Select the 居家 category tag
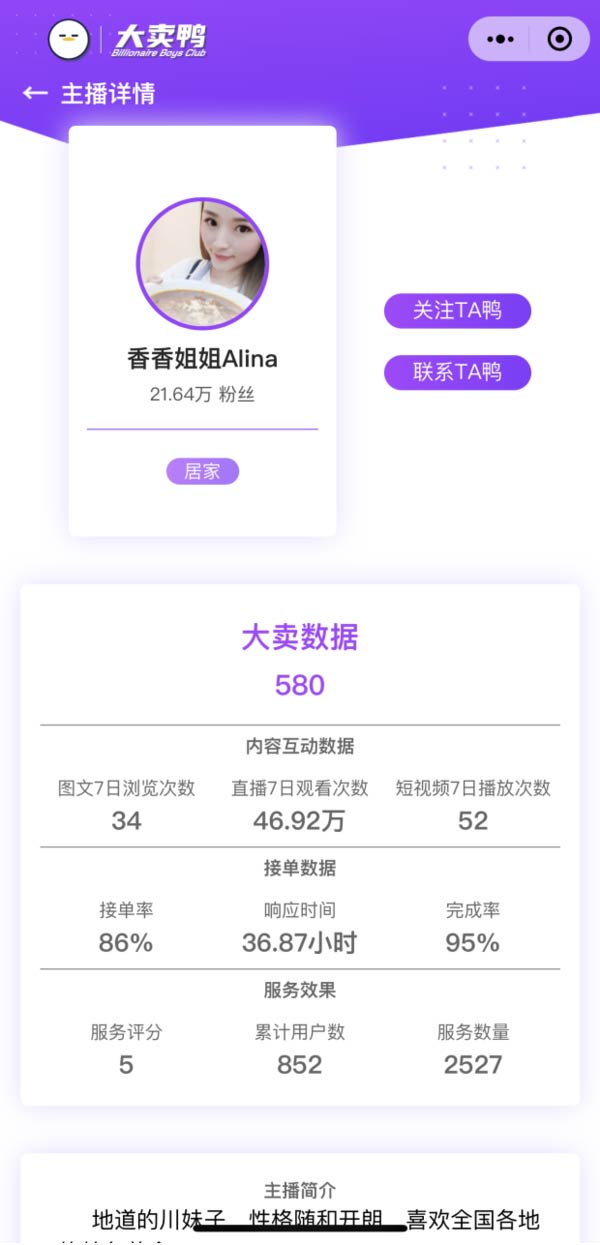Image resolution: width=600 pixels, height=1245 pixels. [202, 471]
